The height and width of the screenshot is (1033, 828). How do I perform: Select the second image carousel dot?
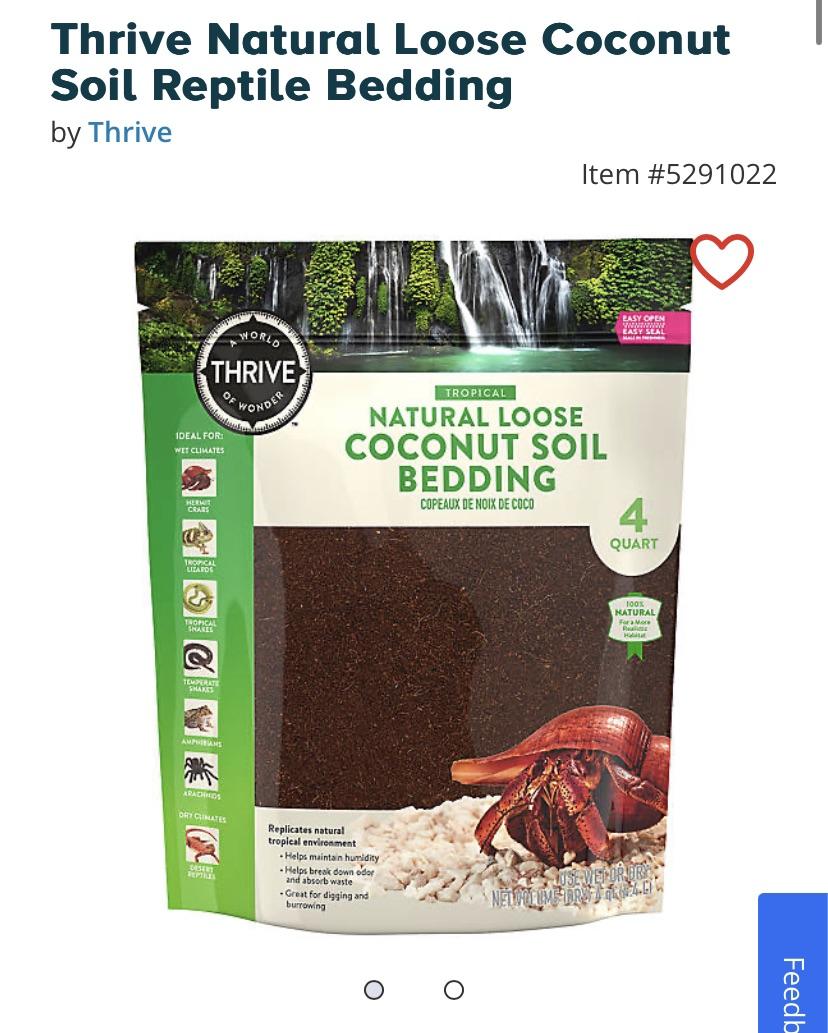[x=454, y=990]
